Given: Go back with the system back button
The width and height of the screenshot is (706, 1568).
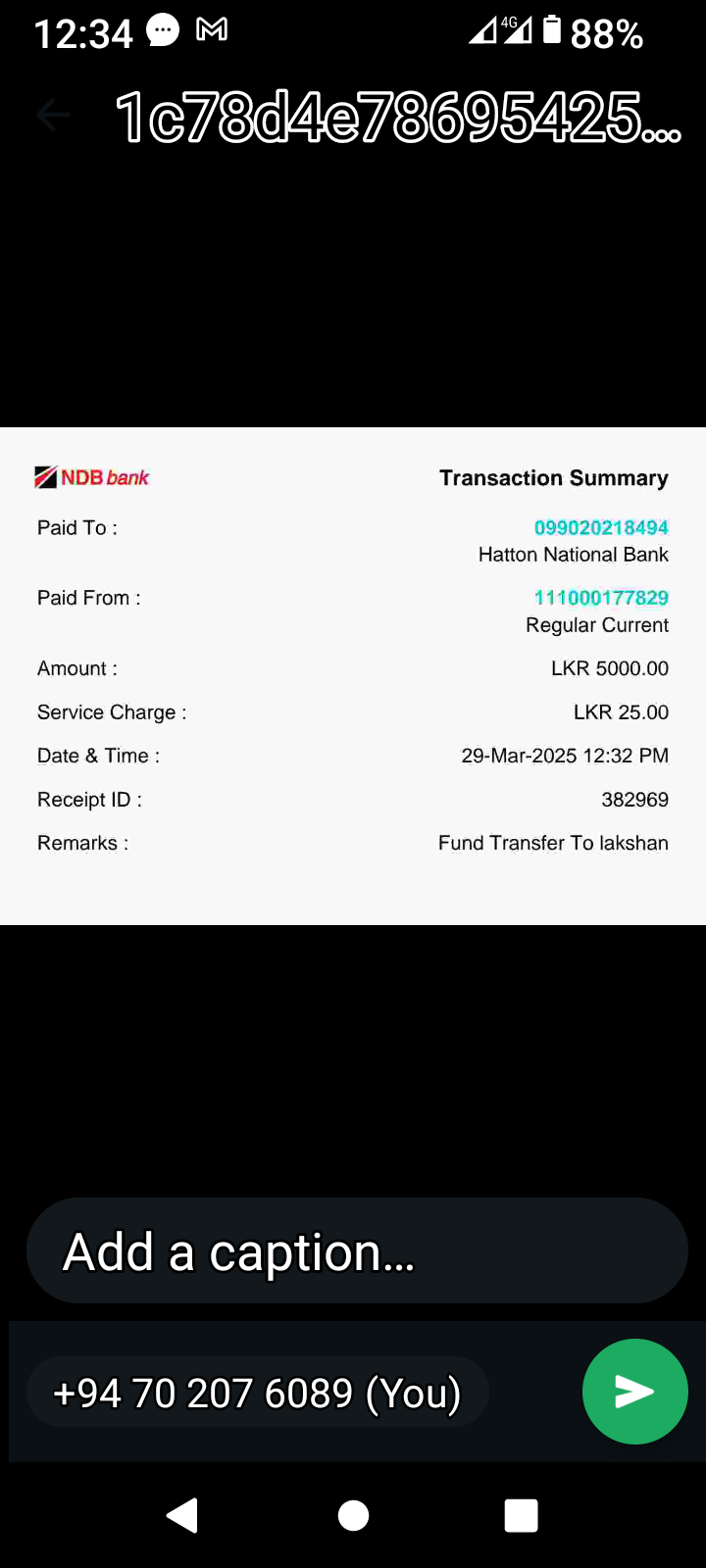Looking at the screenshot, I should point(182,1515).
